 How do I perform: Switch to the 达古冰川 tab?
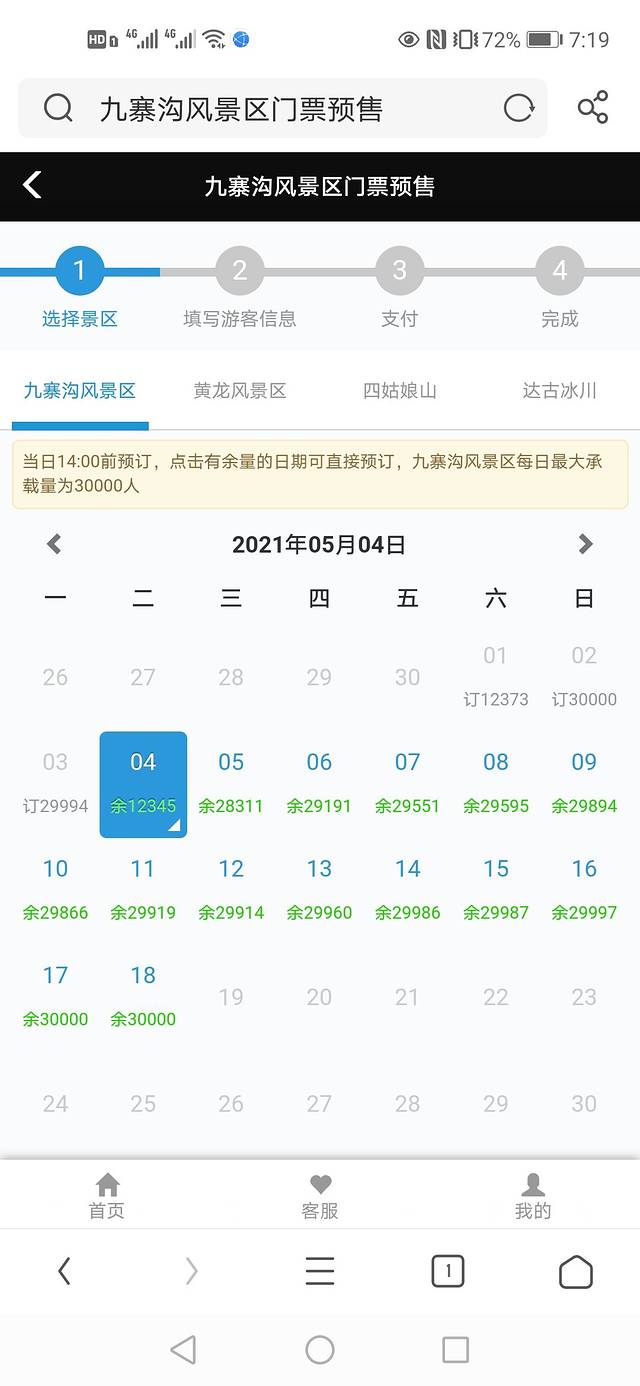click(559, 391)
